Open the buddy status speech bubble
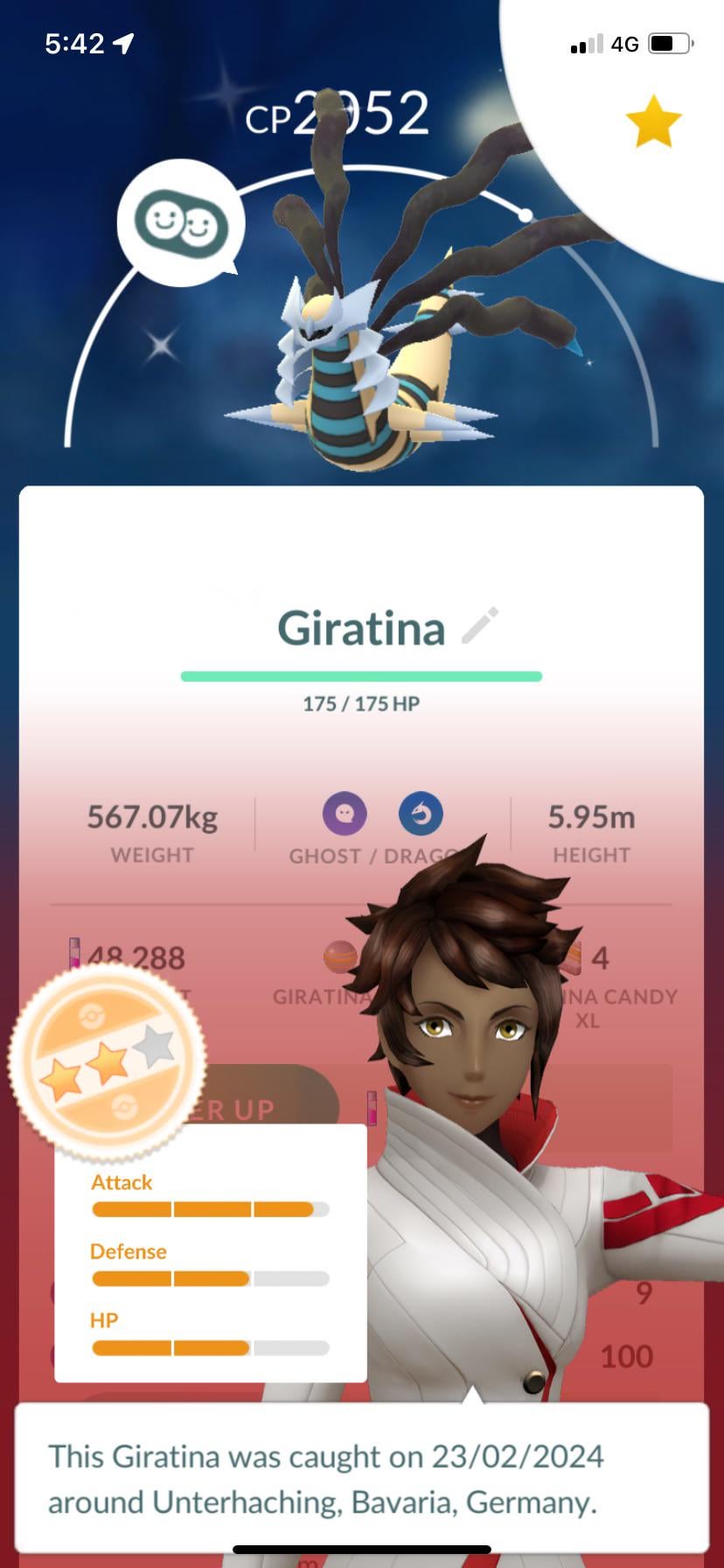The height and width of the screenshot is (1568, 724). point(181,222)
